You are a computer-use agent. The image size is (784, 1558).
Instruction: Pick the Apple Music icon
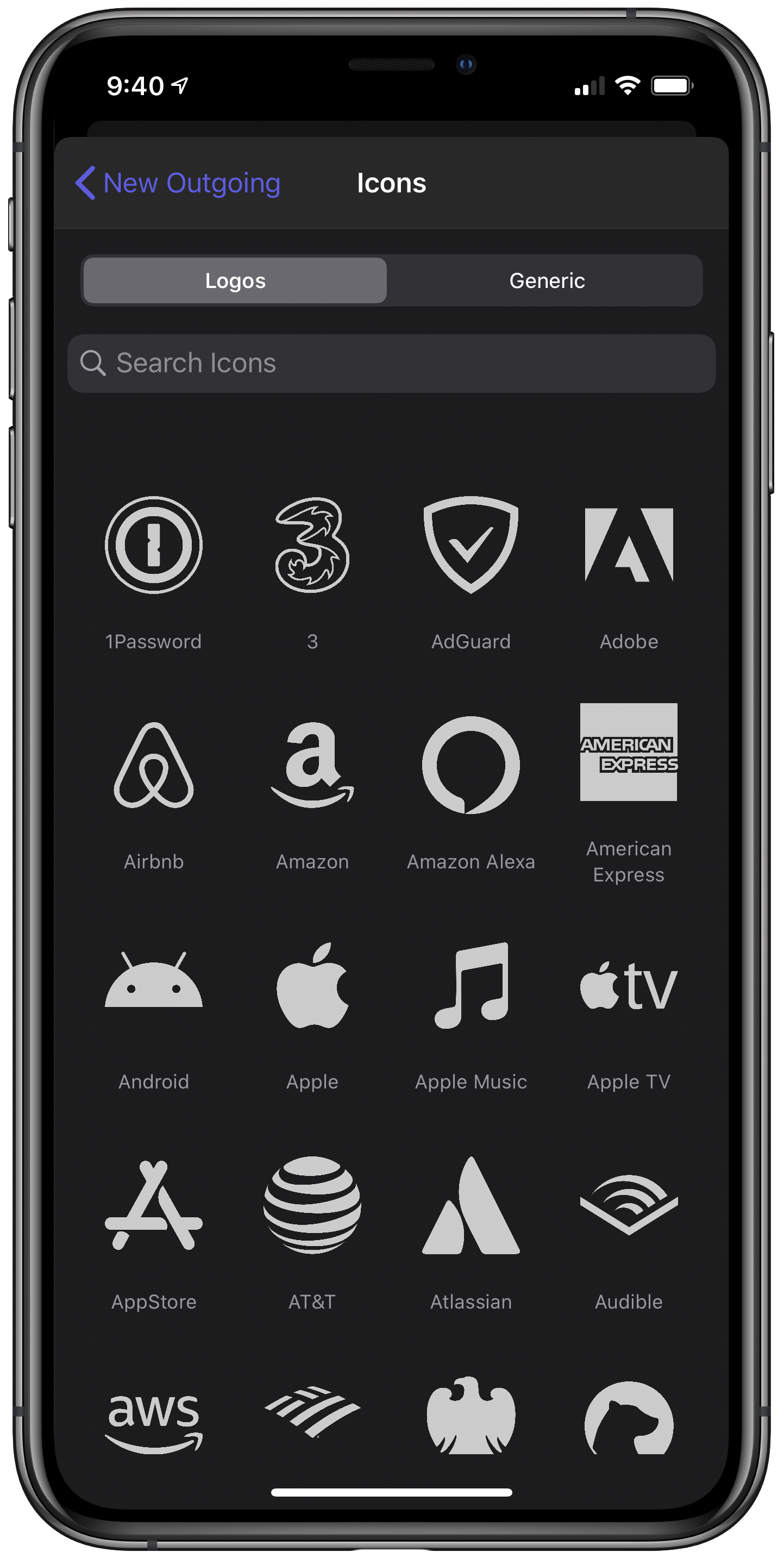click(x=471, y=985)
